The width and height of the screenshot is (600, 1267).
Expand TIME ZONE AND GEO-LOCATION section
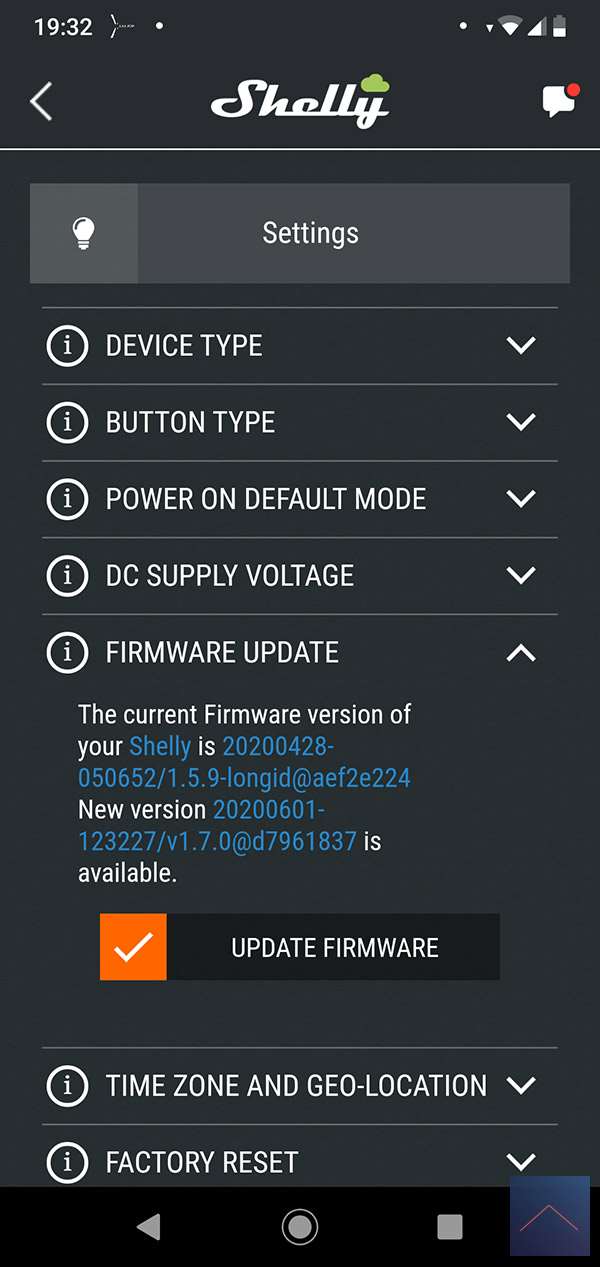[x=520, y=1086]
